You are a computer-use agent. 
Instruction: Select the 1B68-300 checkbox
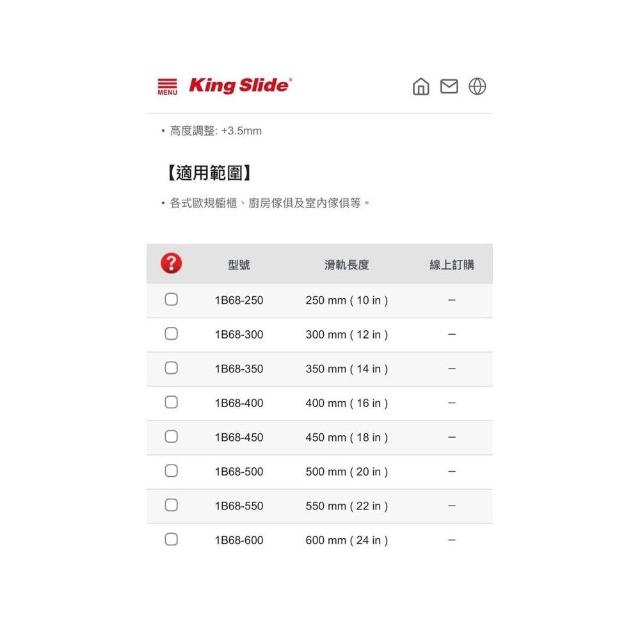point(171,333)
